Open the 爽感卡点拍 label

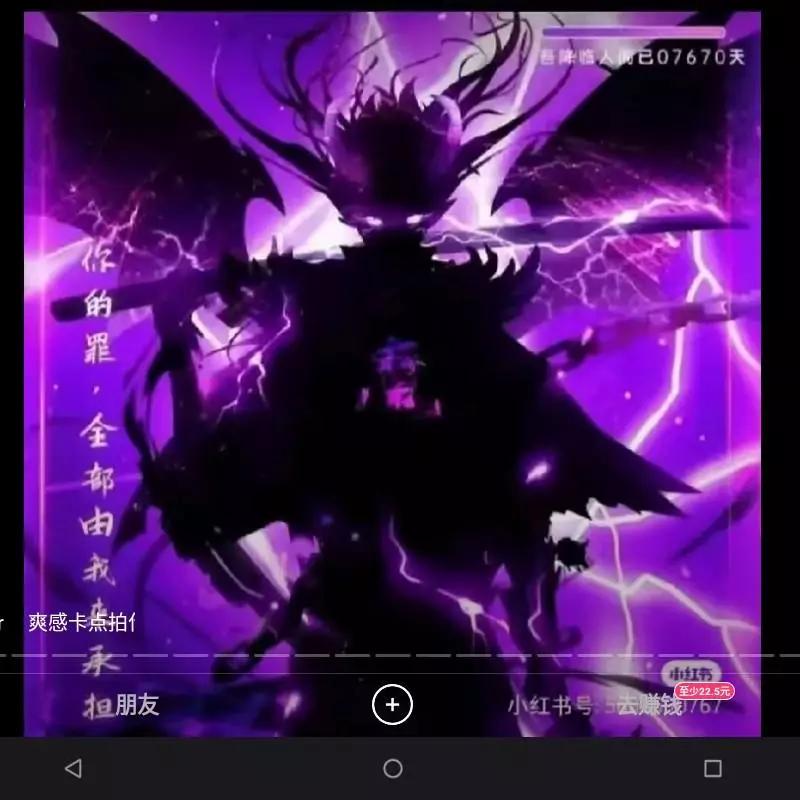tap(80, 623)
